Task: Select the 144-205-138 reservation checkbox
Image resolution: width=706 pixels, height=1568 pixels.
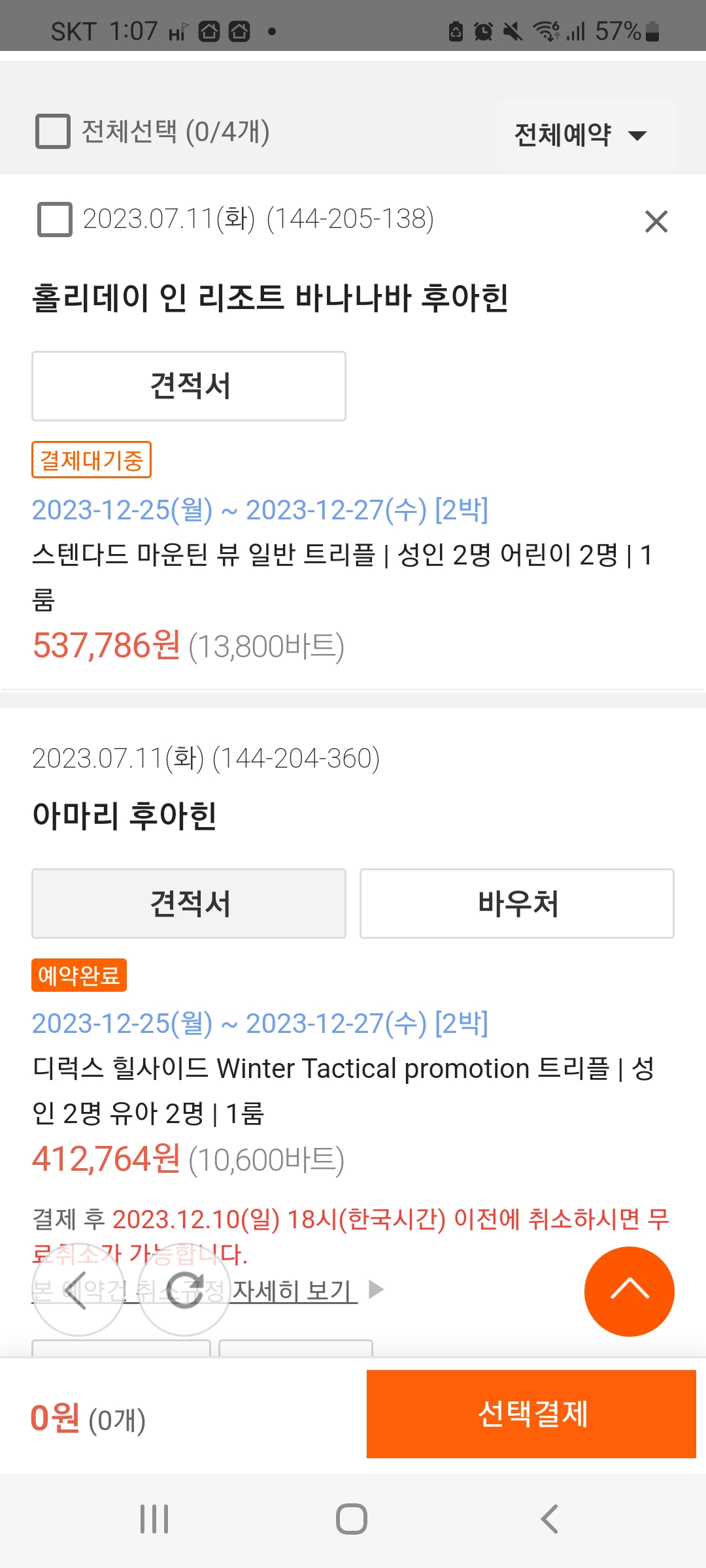Action: point(55,219)
